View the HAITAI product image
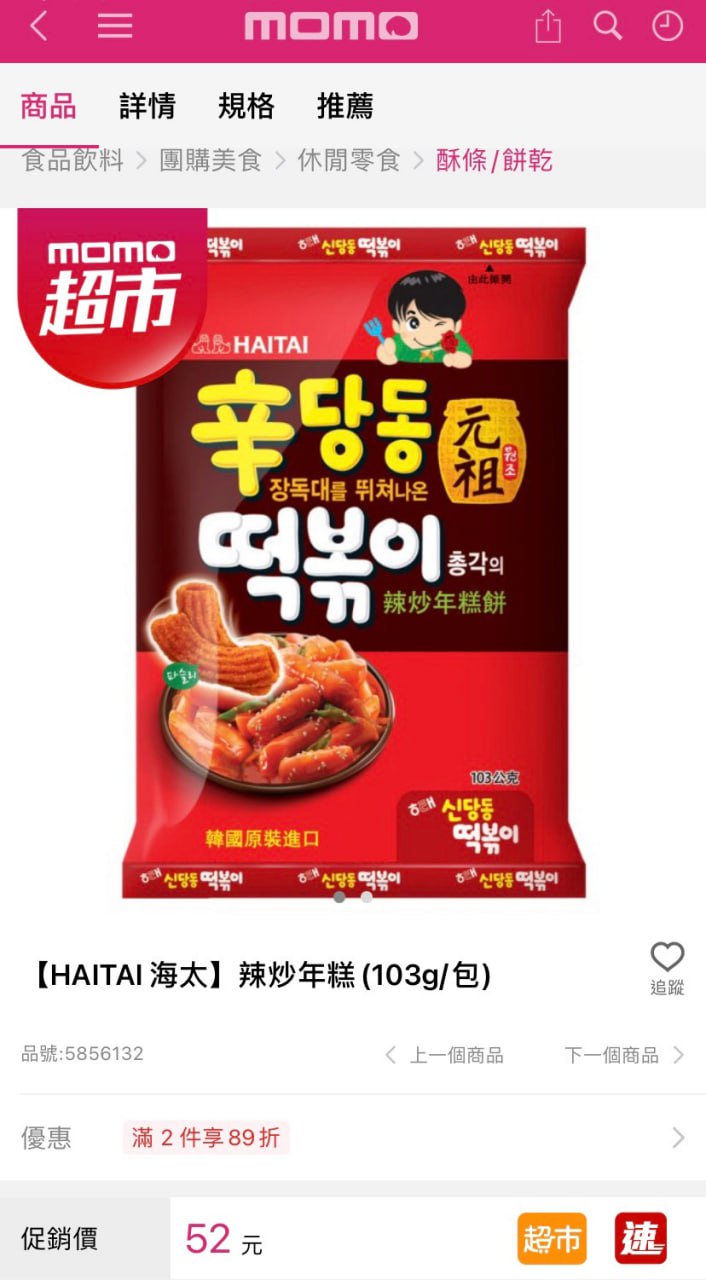This screenshot has width=706, height=1280. point(353,560)
